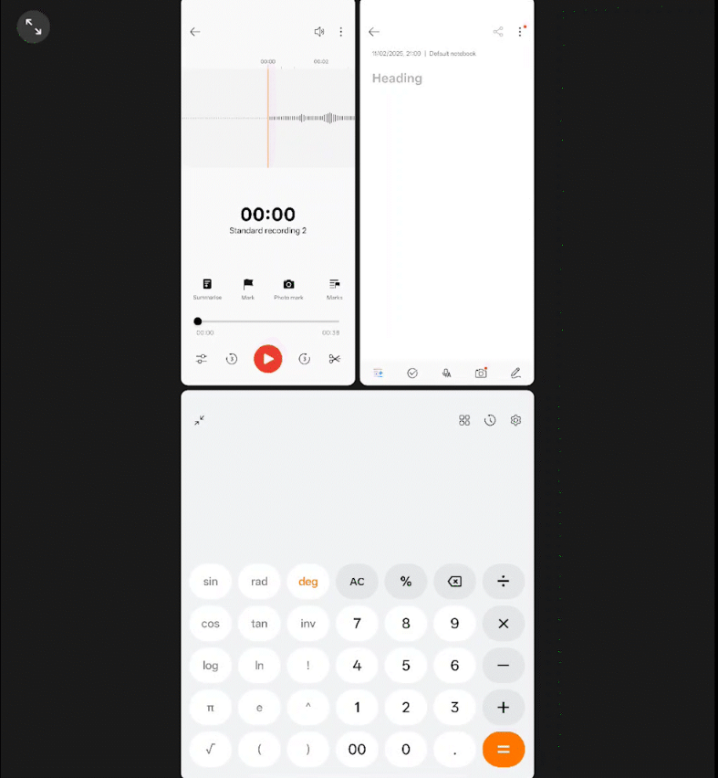
Task: Open Summarise for the recording
Action: [x=207, y=288]
